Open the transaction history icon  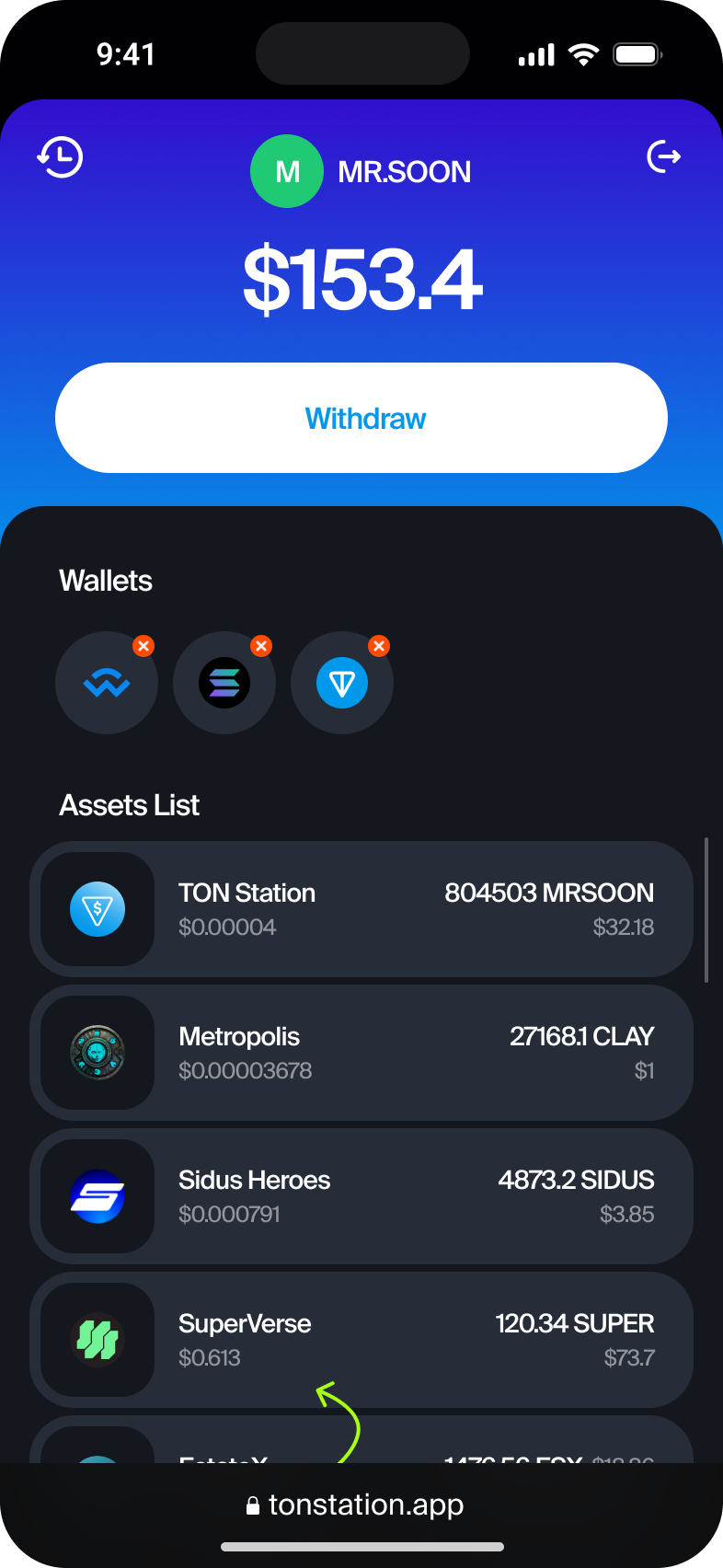tap(61, 157)
